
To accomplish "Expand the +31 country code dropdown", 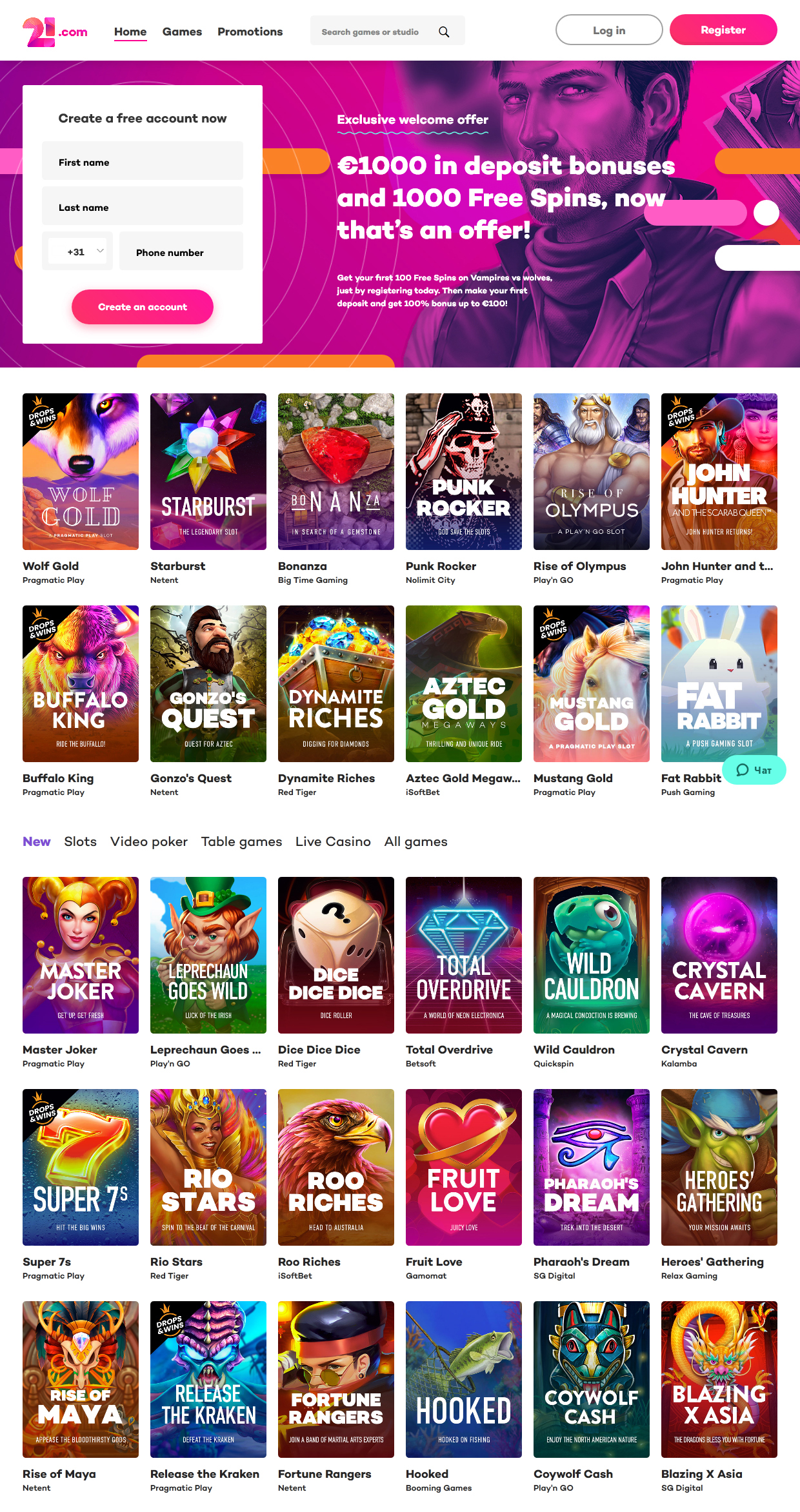I will [x=78, y=251].
